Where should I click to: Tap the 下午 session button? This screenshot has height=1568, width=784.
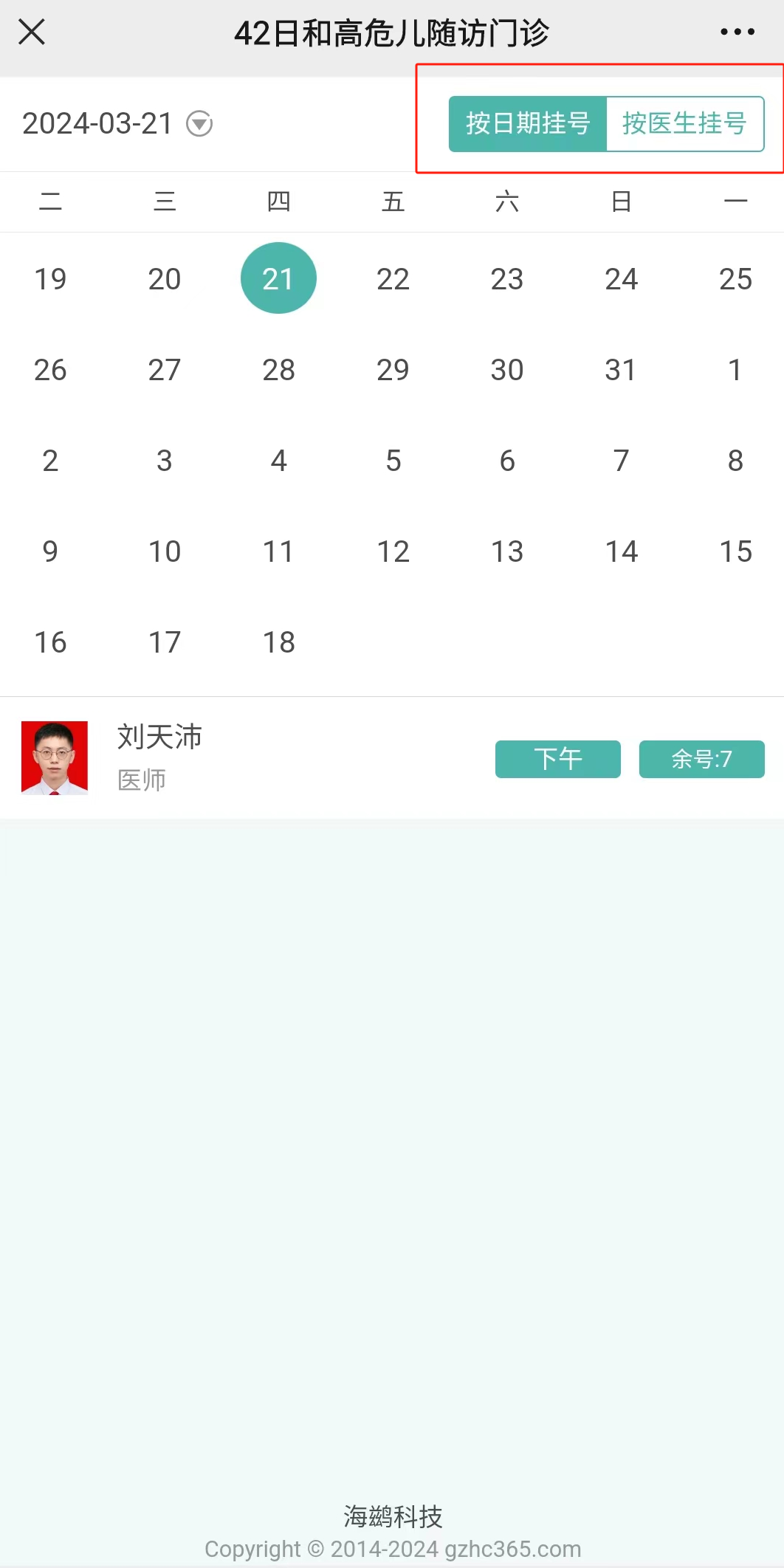coord(557,759)
